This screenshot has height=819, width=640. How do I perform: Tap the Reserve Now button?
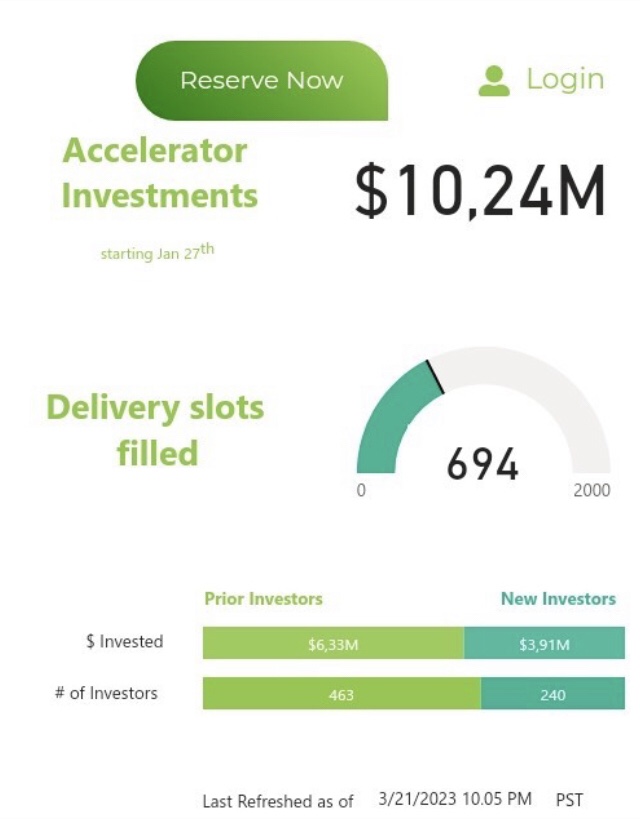[x=261, y=81]
